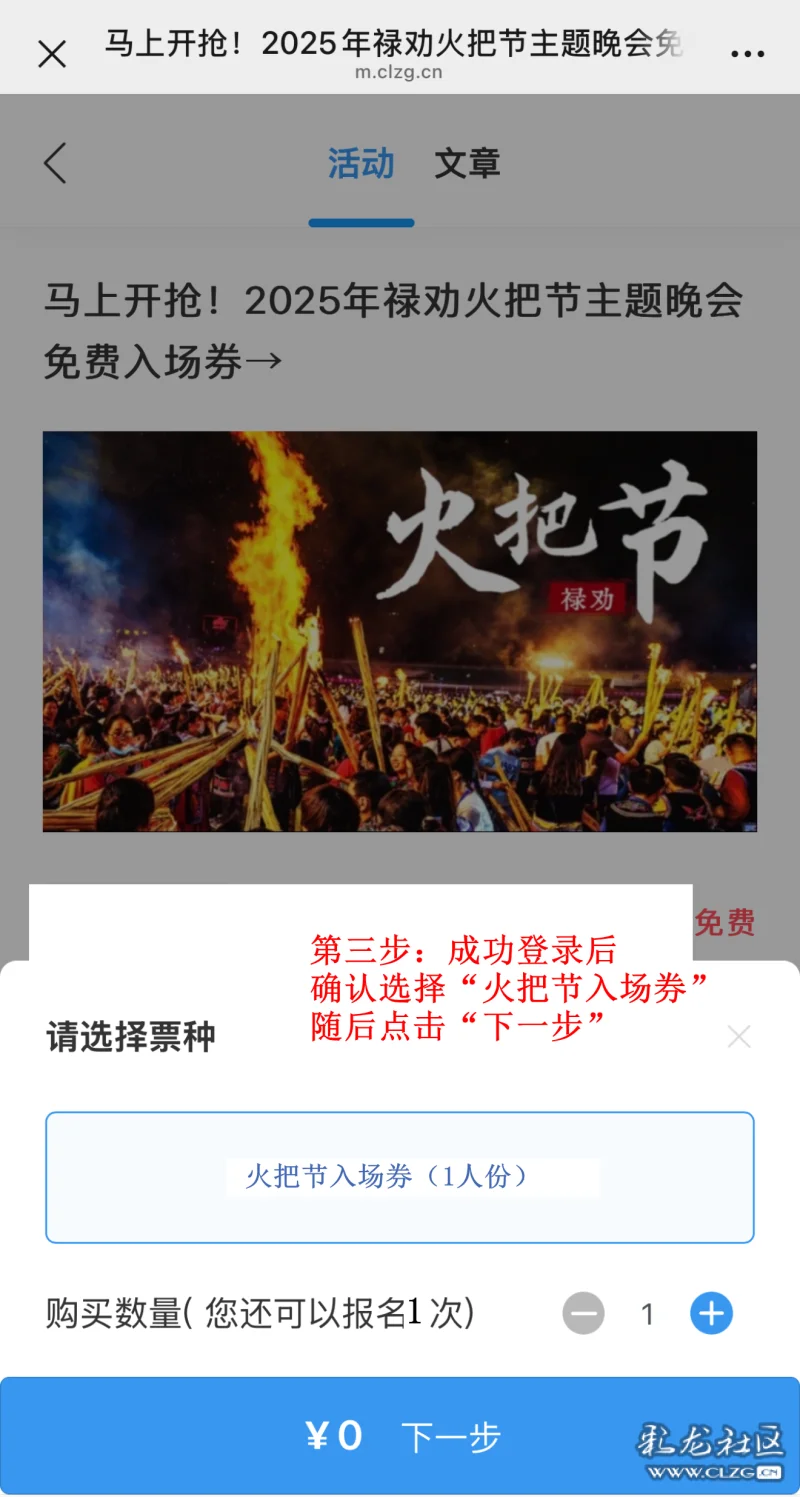Close the webview with the X icon
The height and width of the screenshot is (1497, 800).
52,54
